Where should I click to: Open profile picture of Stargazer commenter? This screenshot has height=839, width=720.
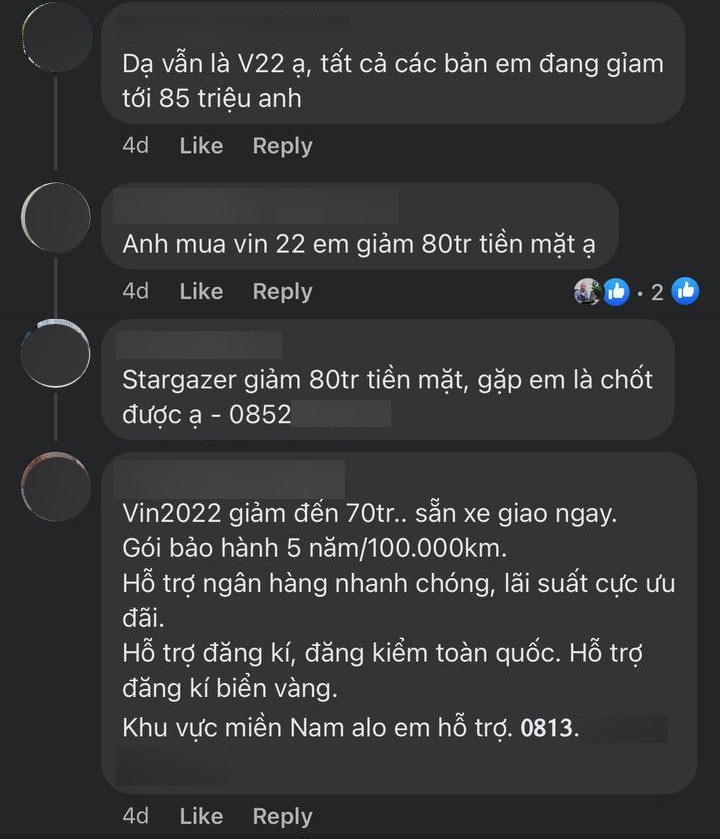point(56,353)
